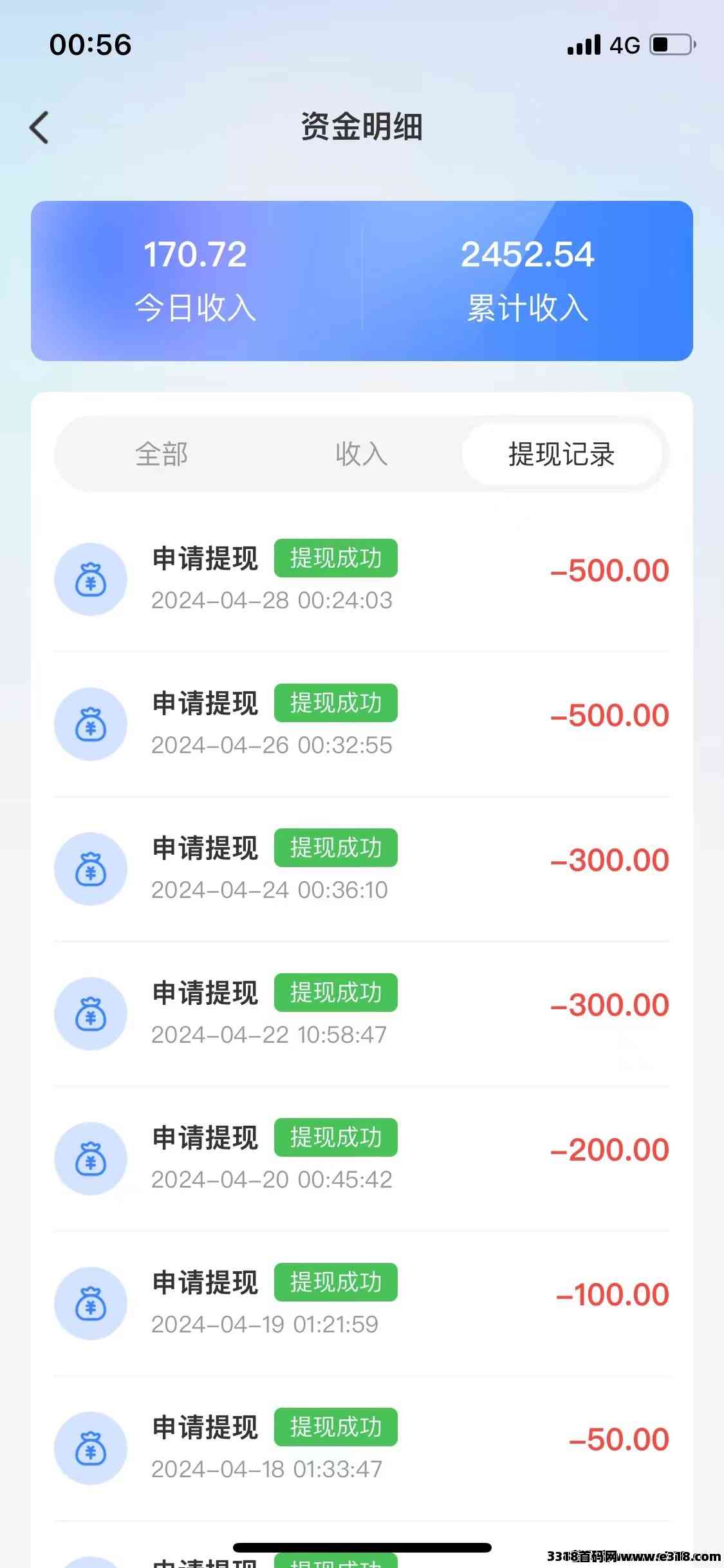Open the withdrawal dated 2024-04-28 00:24:03

[x=362, y=579]
